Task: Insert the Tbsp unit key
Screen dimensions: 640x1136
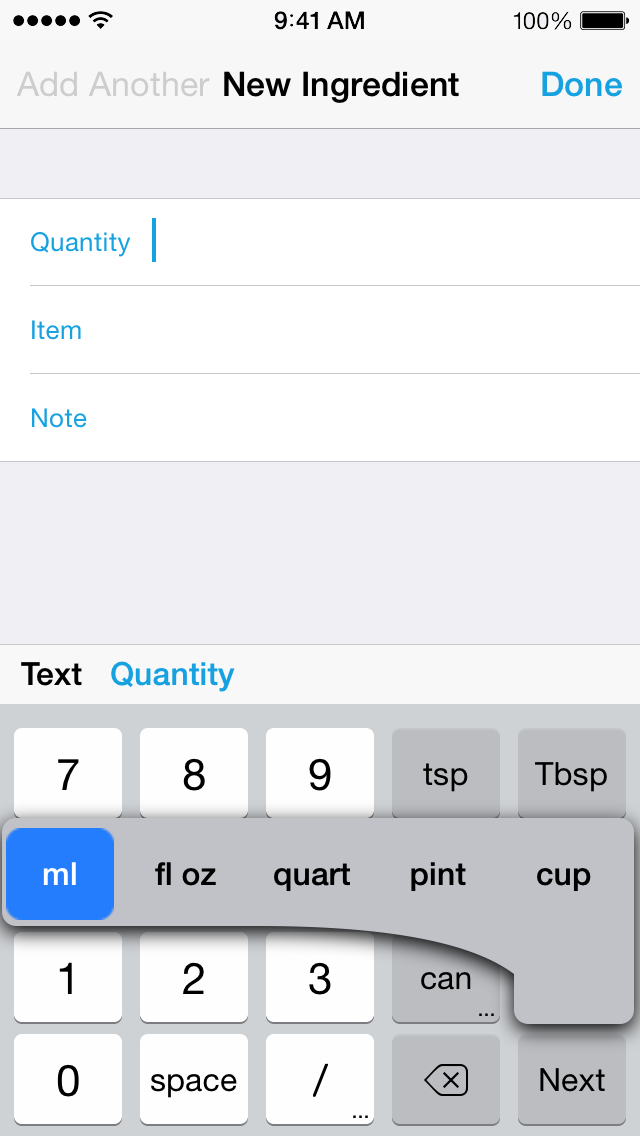Action: (x=572, y=774)
